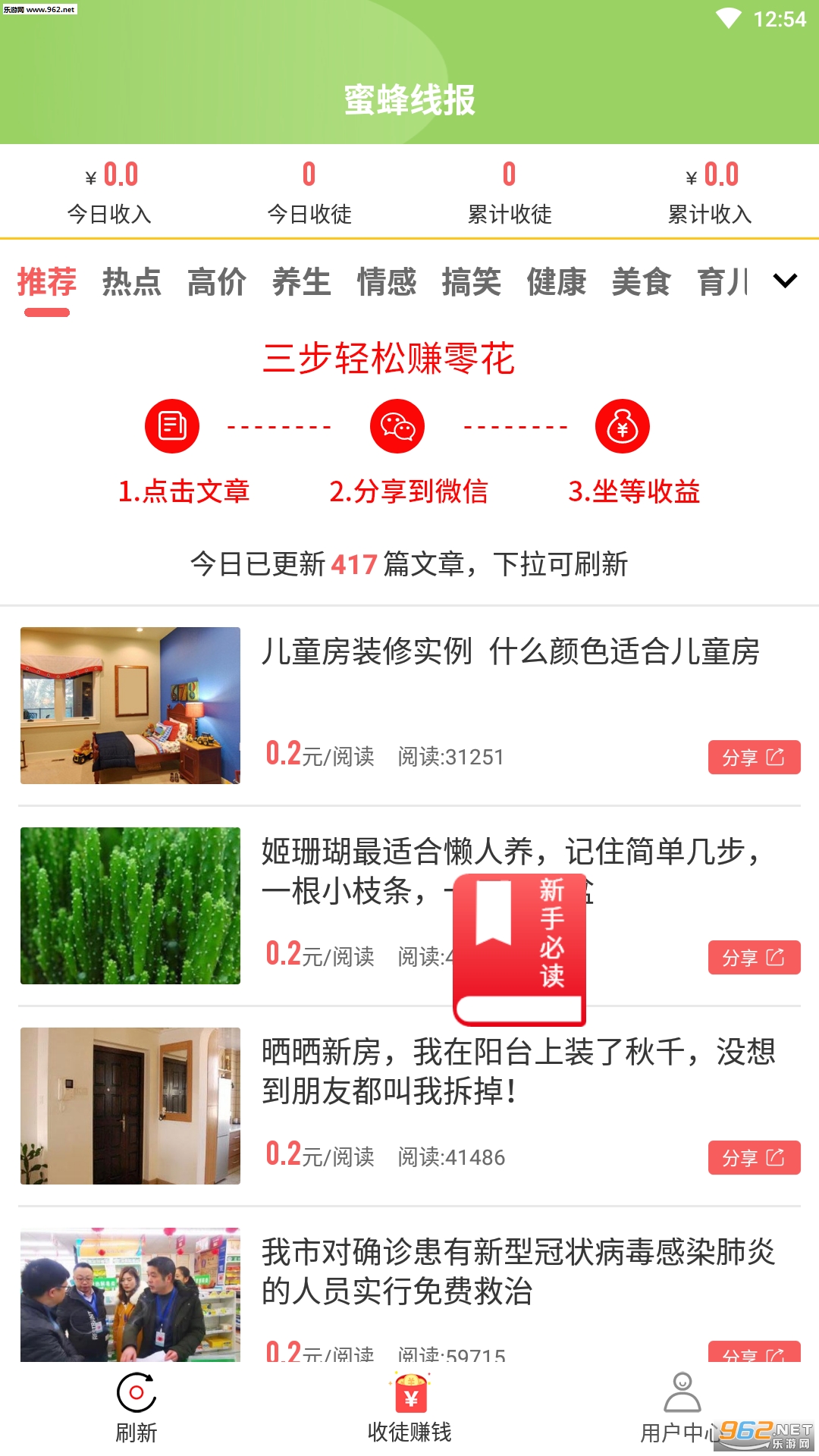Open the 美食 category tab
Screen dimensions: 819x1456
(642, 282)
